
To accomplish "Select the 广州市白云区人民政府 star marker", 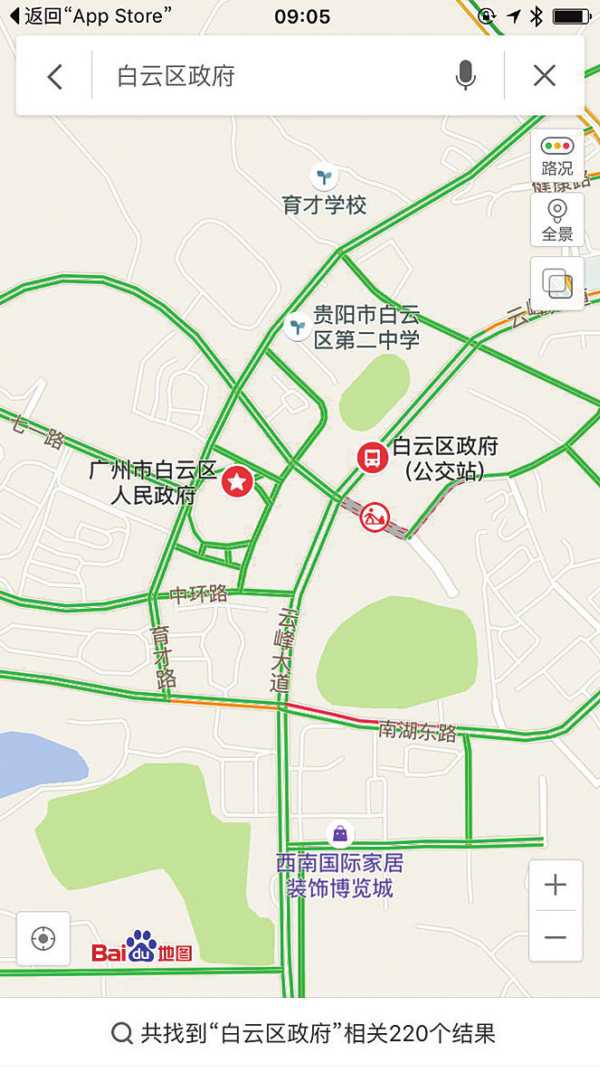I will (237, 482).
